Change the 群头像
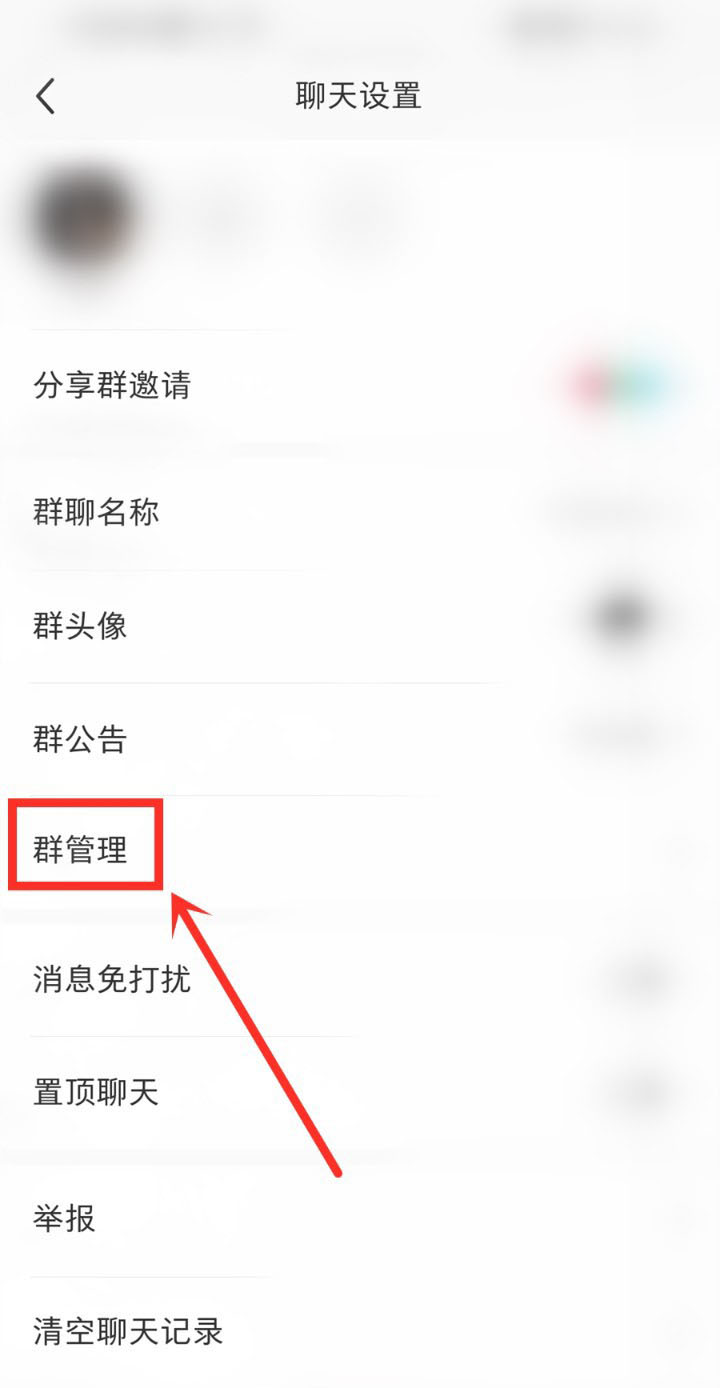 point(360,627)
